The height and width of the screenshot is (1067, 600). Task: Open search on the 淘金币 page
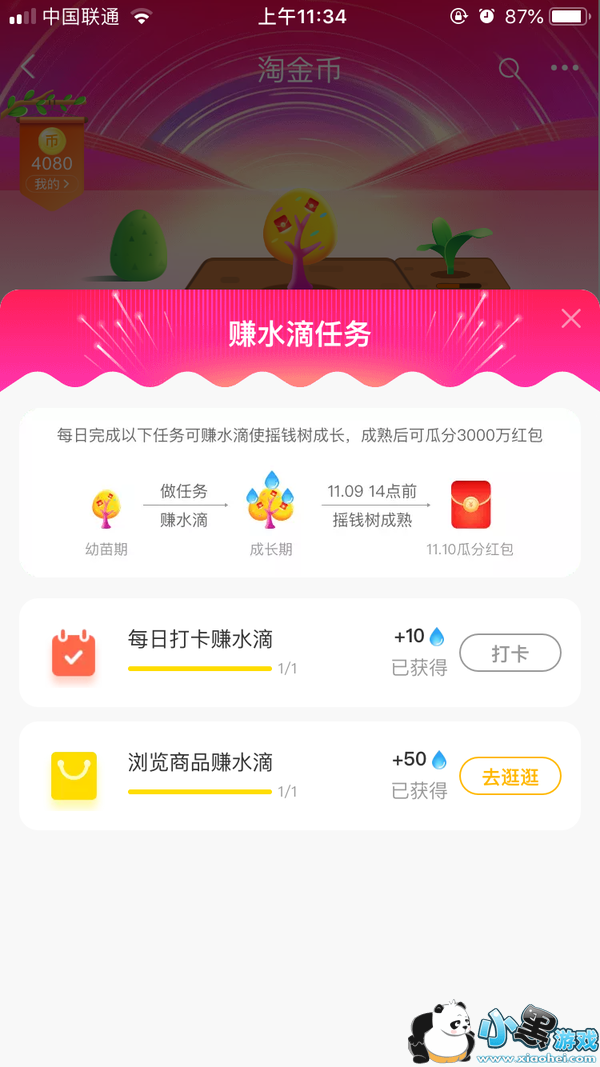(x=509, y=68)
